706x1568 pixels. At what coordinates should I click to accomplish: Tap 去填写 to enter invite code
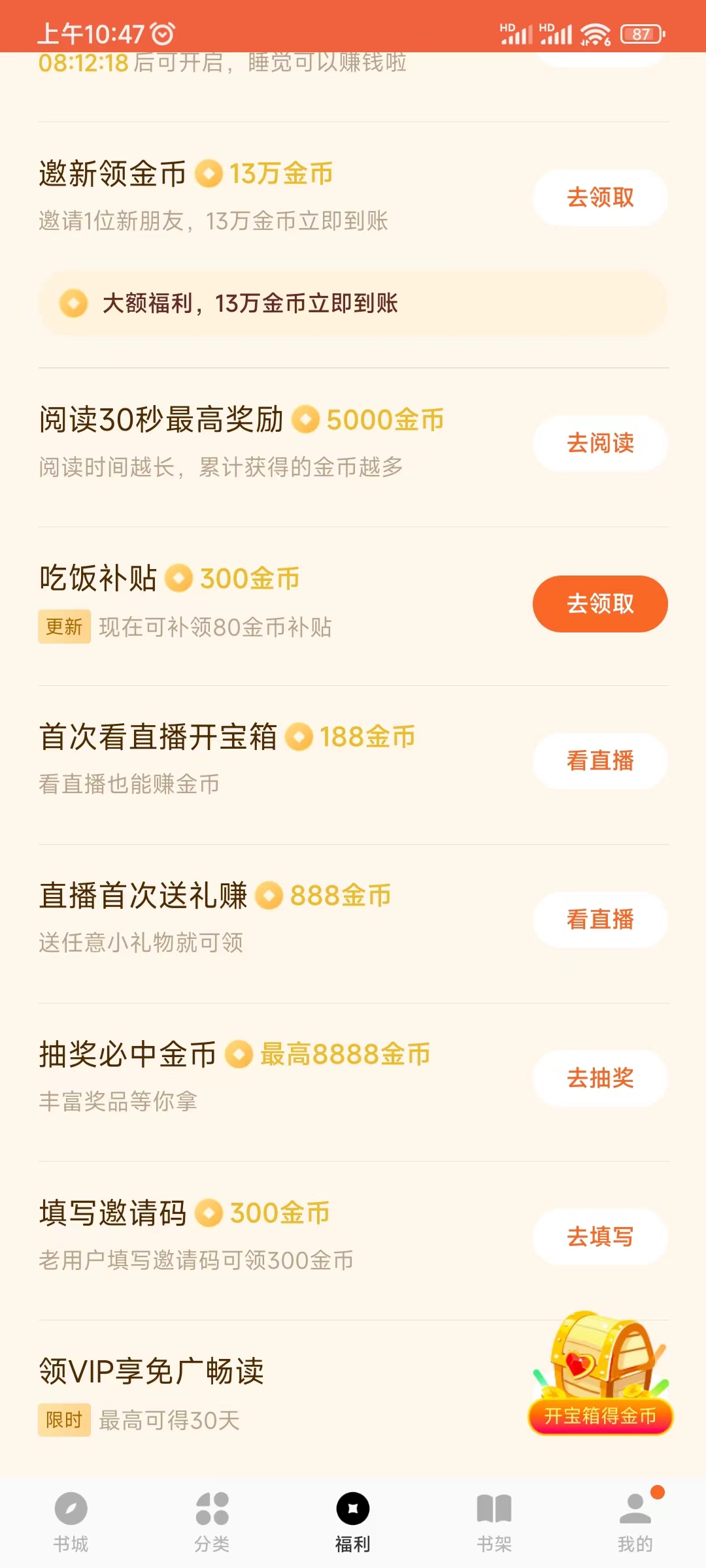[599, 1237]
